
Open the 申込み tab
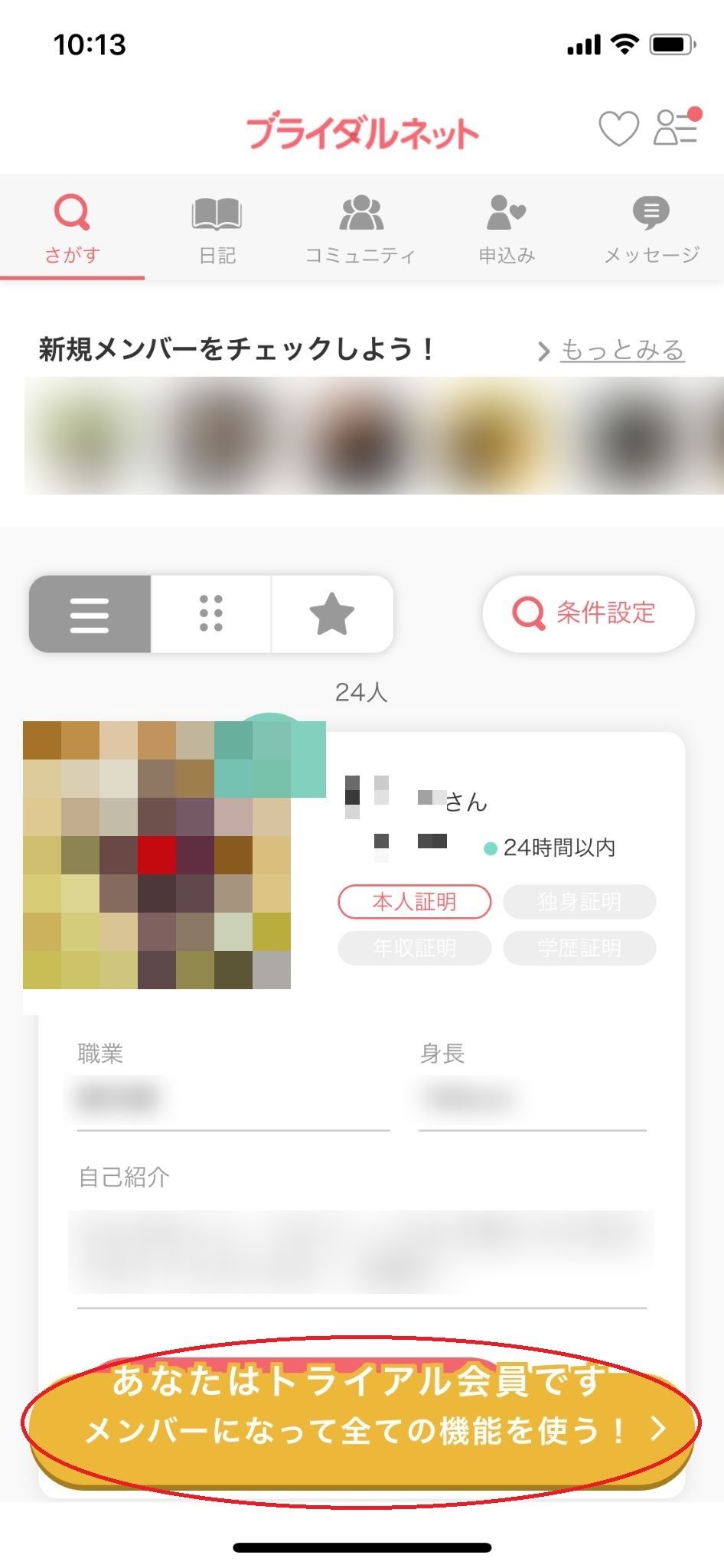click(x=506, y=229)
